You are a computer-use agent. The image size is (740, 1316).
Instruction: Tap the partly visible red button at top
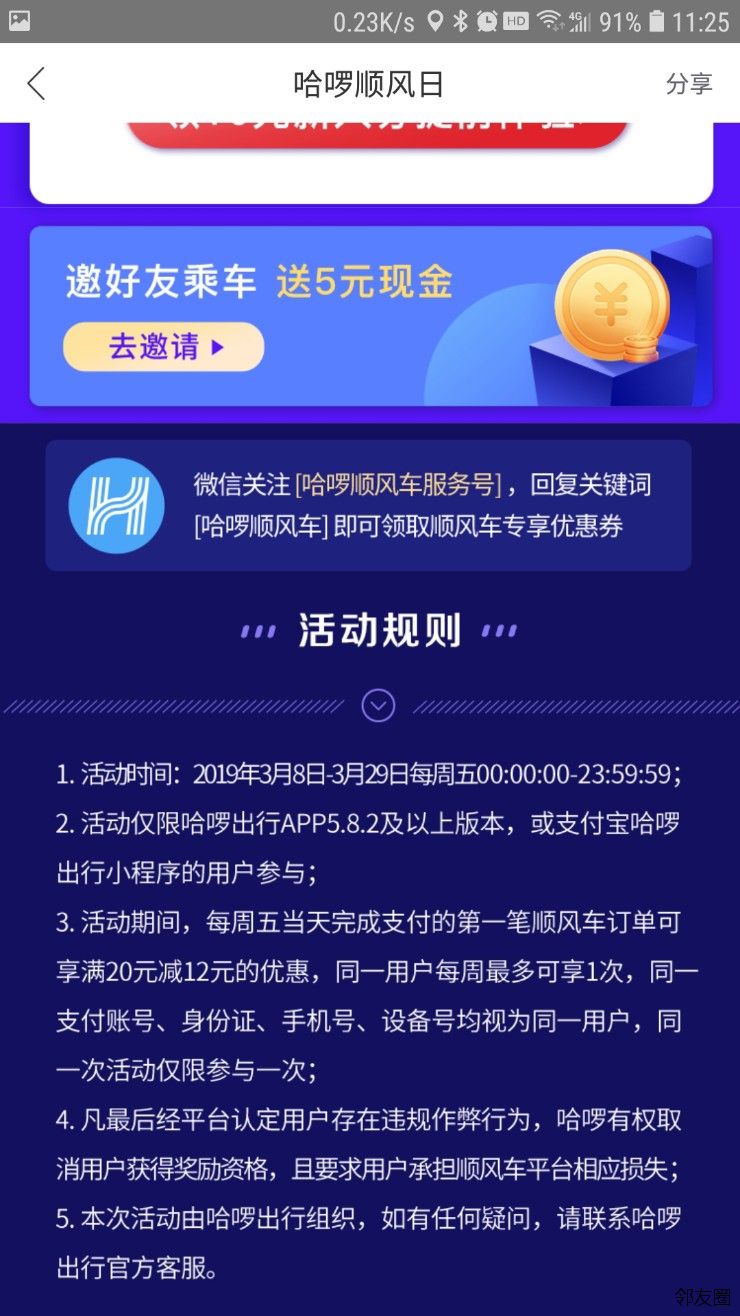pyautogui.click(x=378, y=134)
